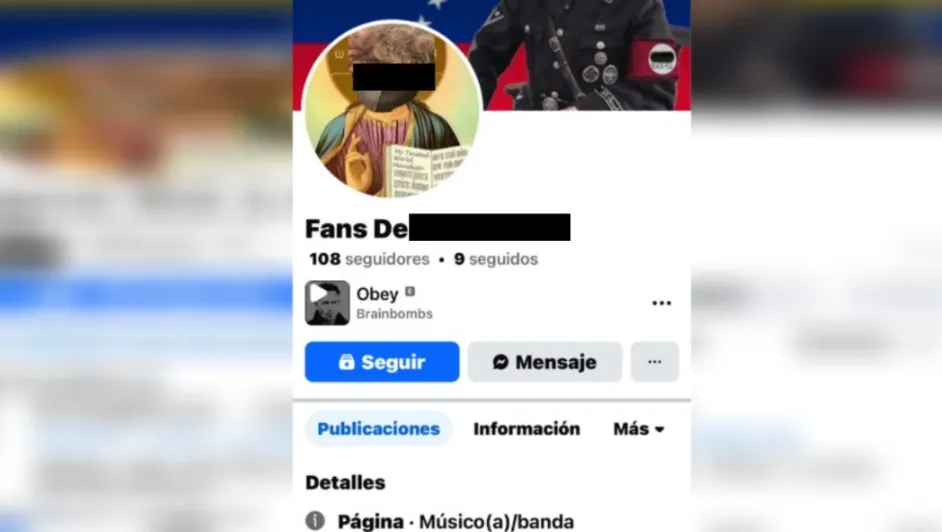The width and height of the screenshot is (942, 532).
Task: View the page's profile picture
Action: 391,110
